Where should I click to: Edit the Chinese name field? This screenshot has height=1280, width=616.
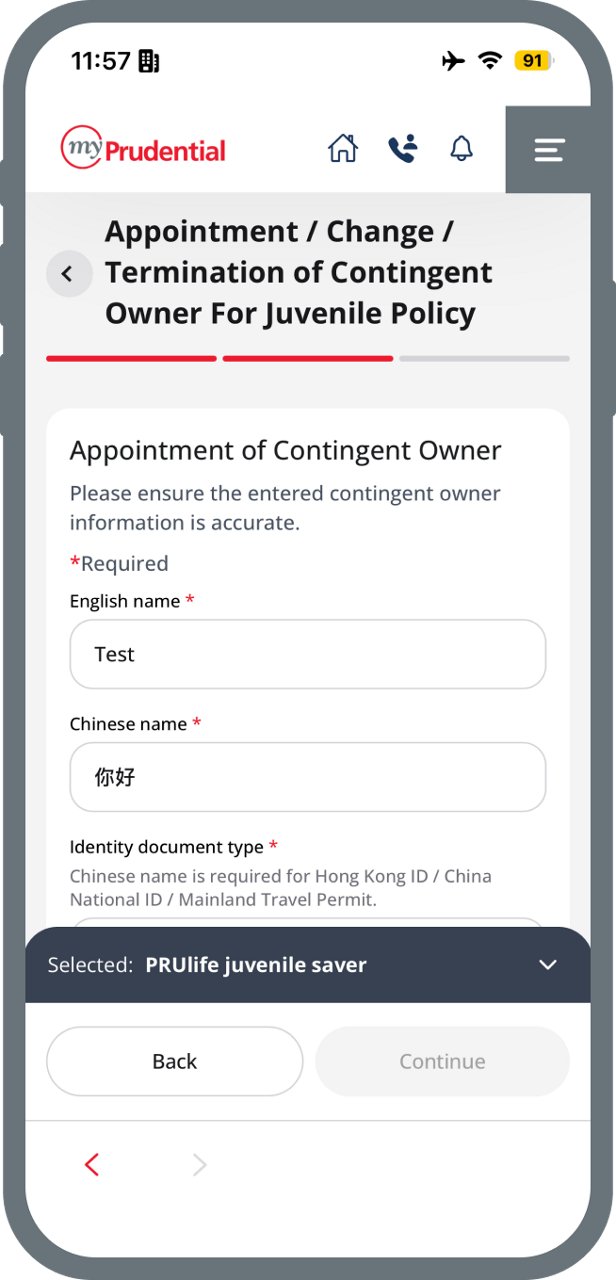pyautogui.click(x=308, y=777)
